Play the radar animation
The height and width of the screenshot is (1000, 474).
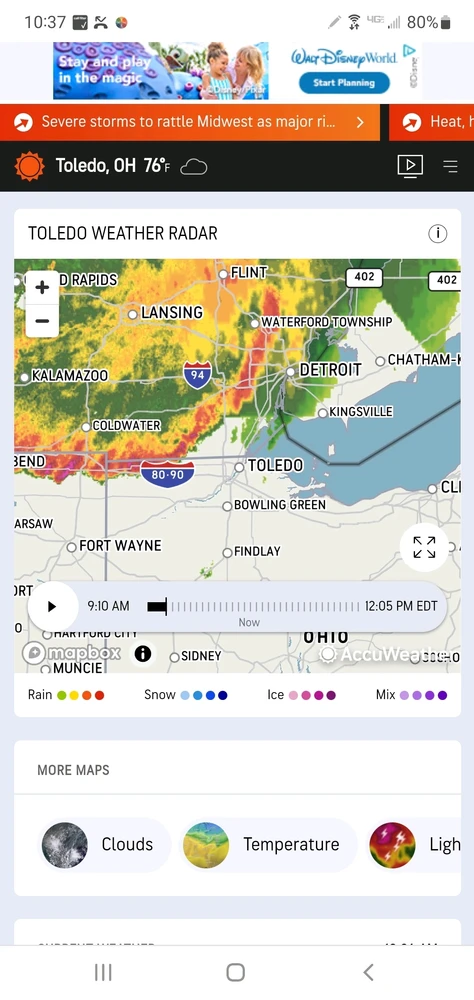[x=52, y=607]
